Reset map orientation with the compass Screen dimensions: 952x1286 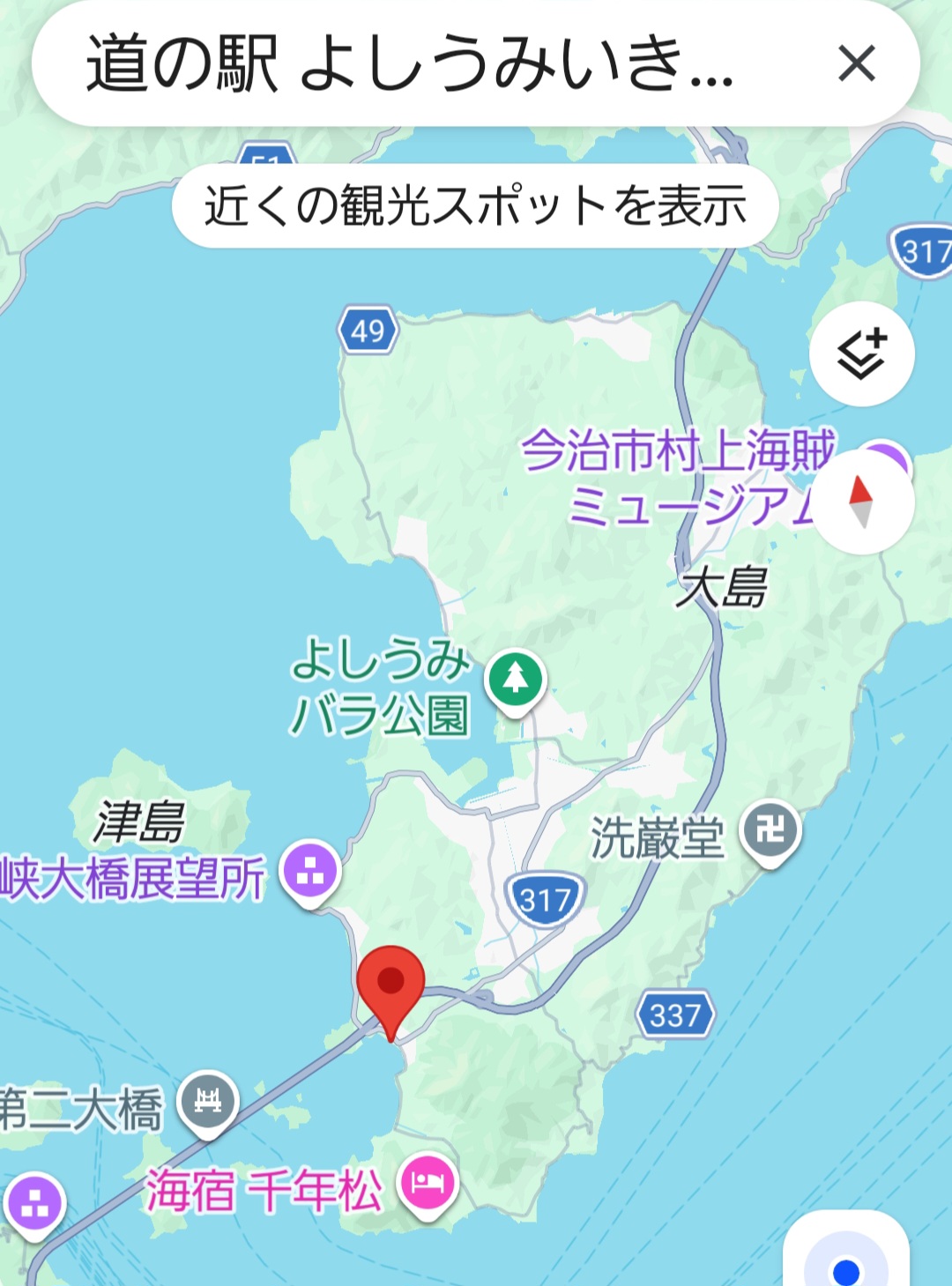[861, 502]
